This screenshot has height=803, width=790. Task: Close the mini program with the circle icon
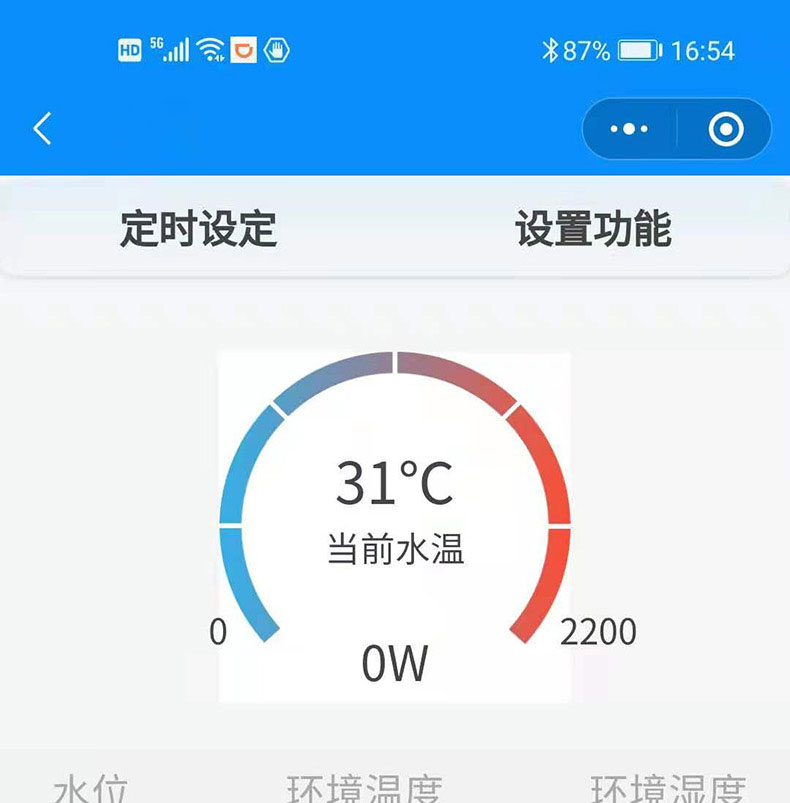pyautogui.click(x=725, y=129)
